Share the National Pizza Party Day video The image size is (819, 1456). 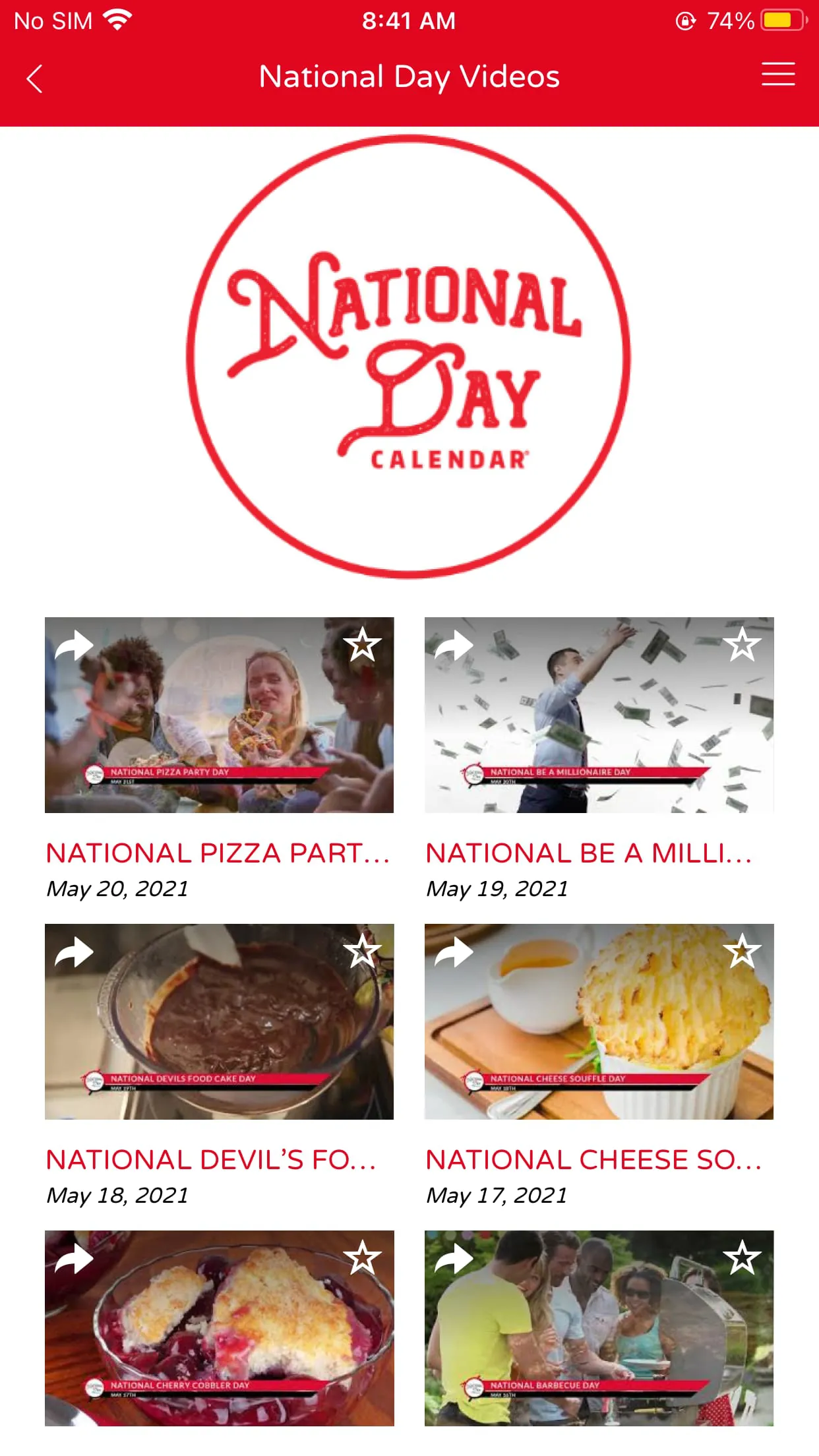coord(75,646)
